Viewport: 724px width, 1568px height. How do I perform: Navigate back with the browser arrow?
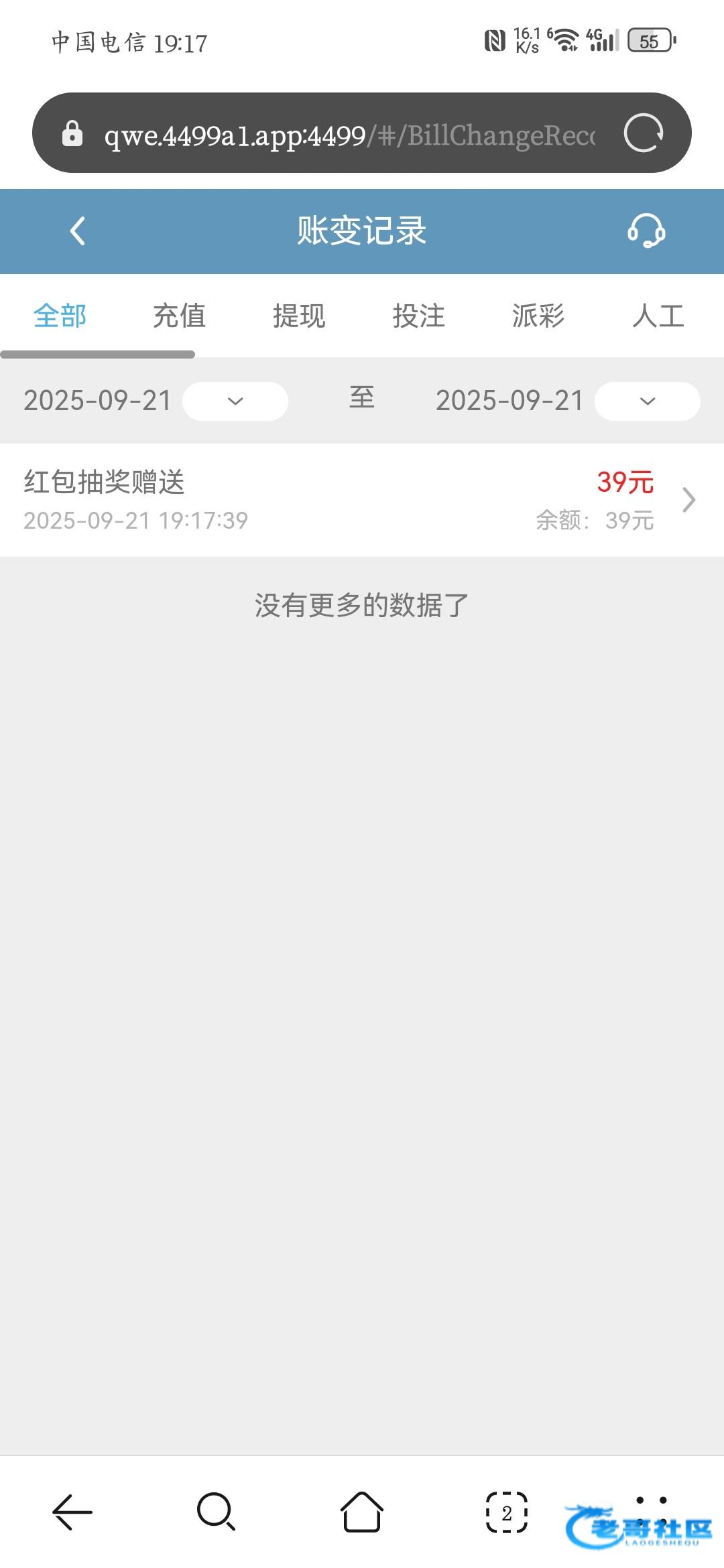pos(72,1512)
